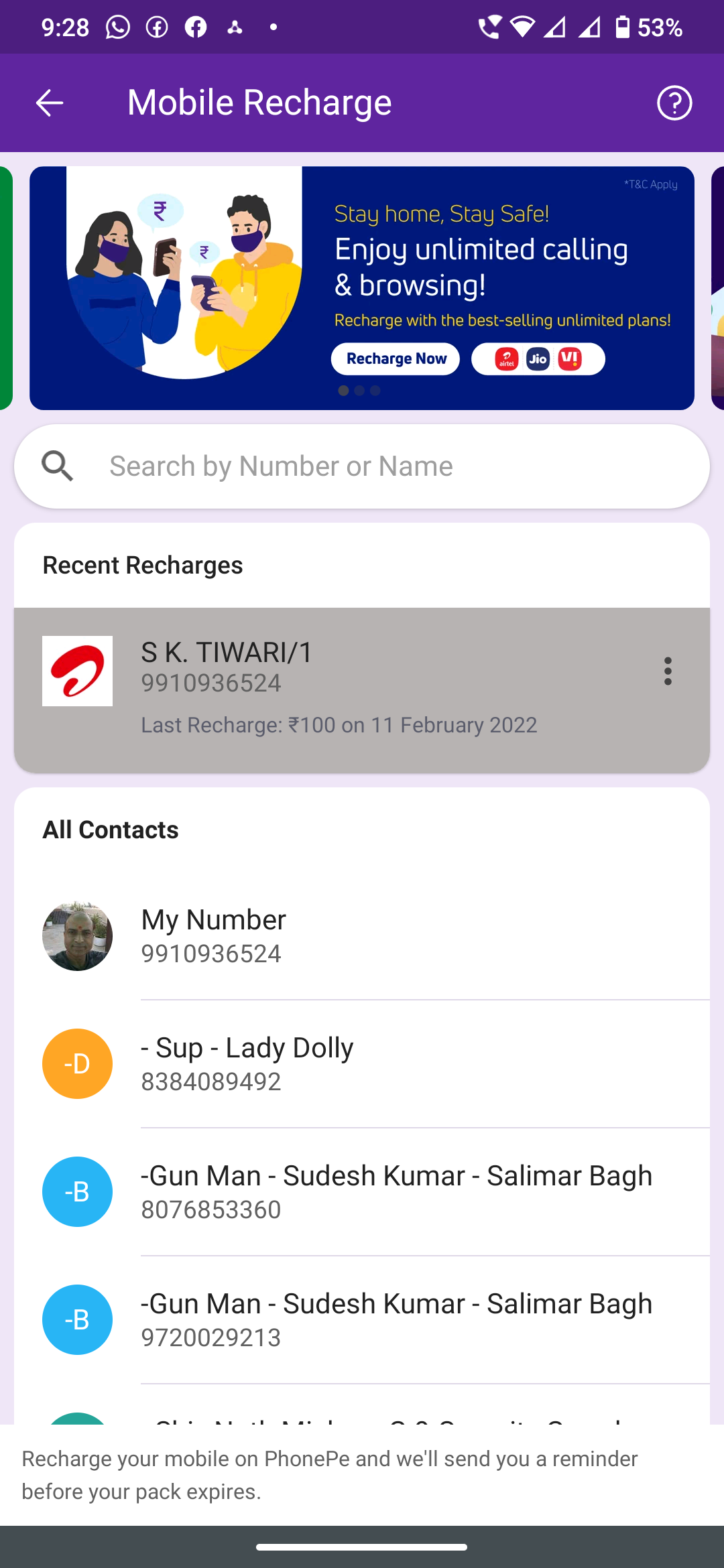Choose contact - Sup - Lady Dolly

(x=362, y=1063)
